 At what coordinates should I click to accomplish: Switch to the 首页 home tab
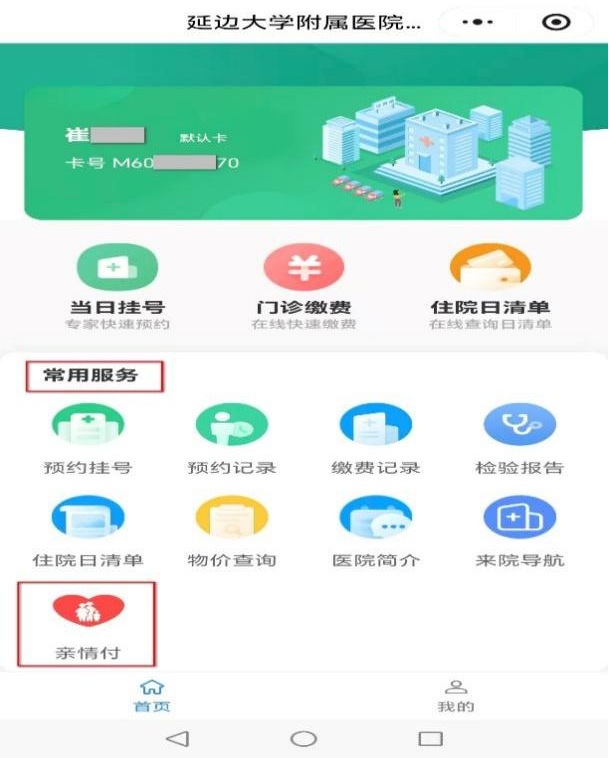(152, 695)
